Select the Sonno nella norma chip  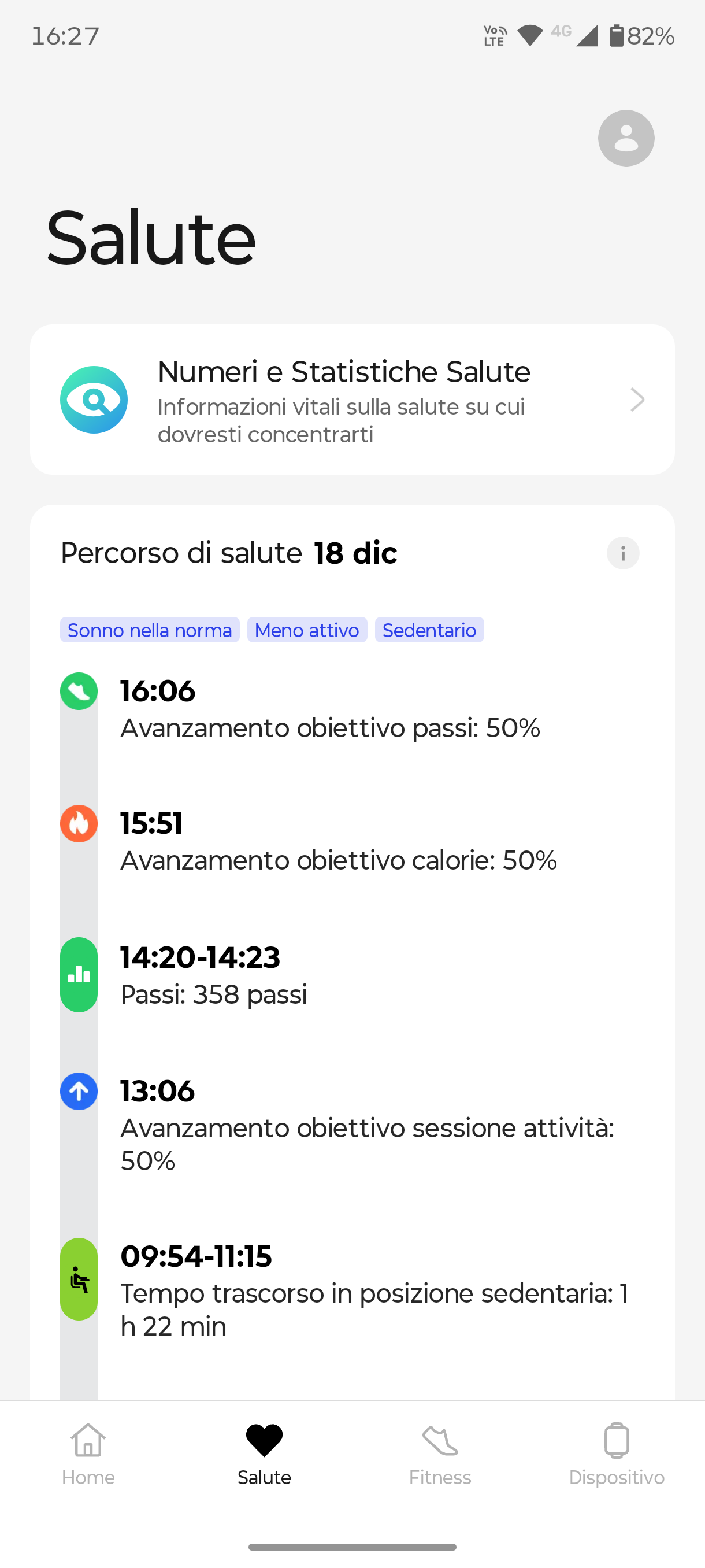click(x=150, y=630)
